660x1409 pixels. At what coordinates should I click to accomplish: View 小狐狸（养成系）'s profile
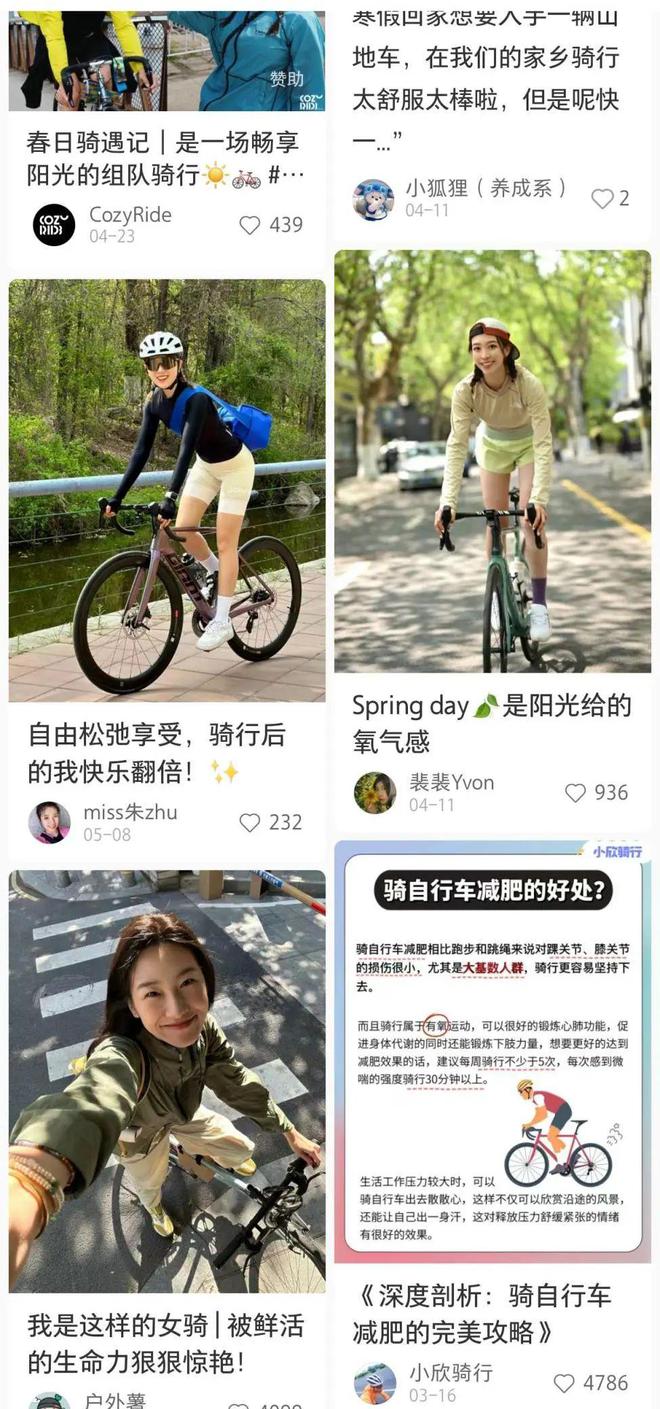[374, 199]
